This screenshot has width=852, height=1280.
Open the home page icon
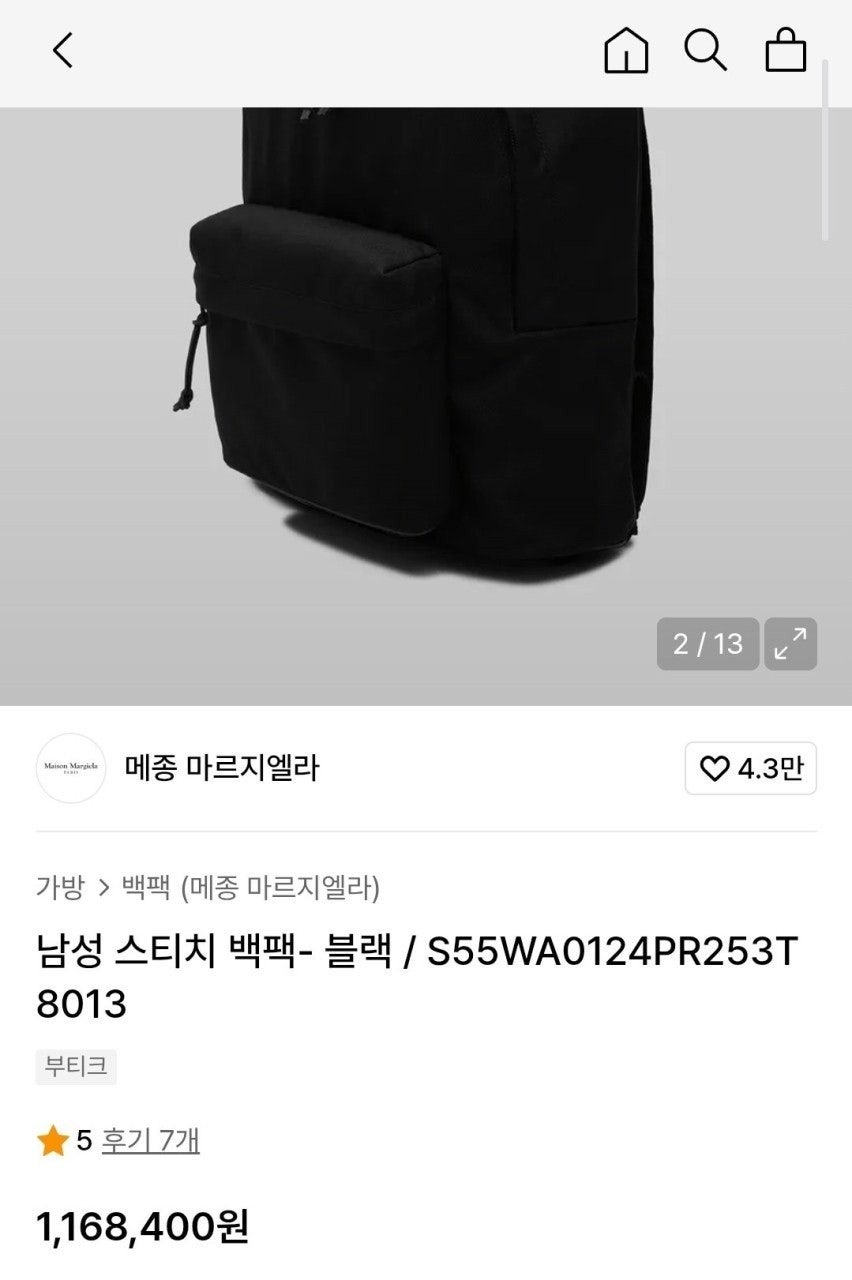tap(626, 50)
